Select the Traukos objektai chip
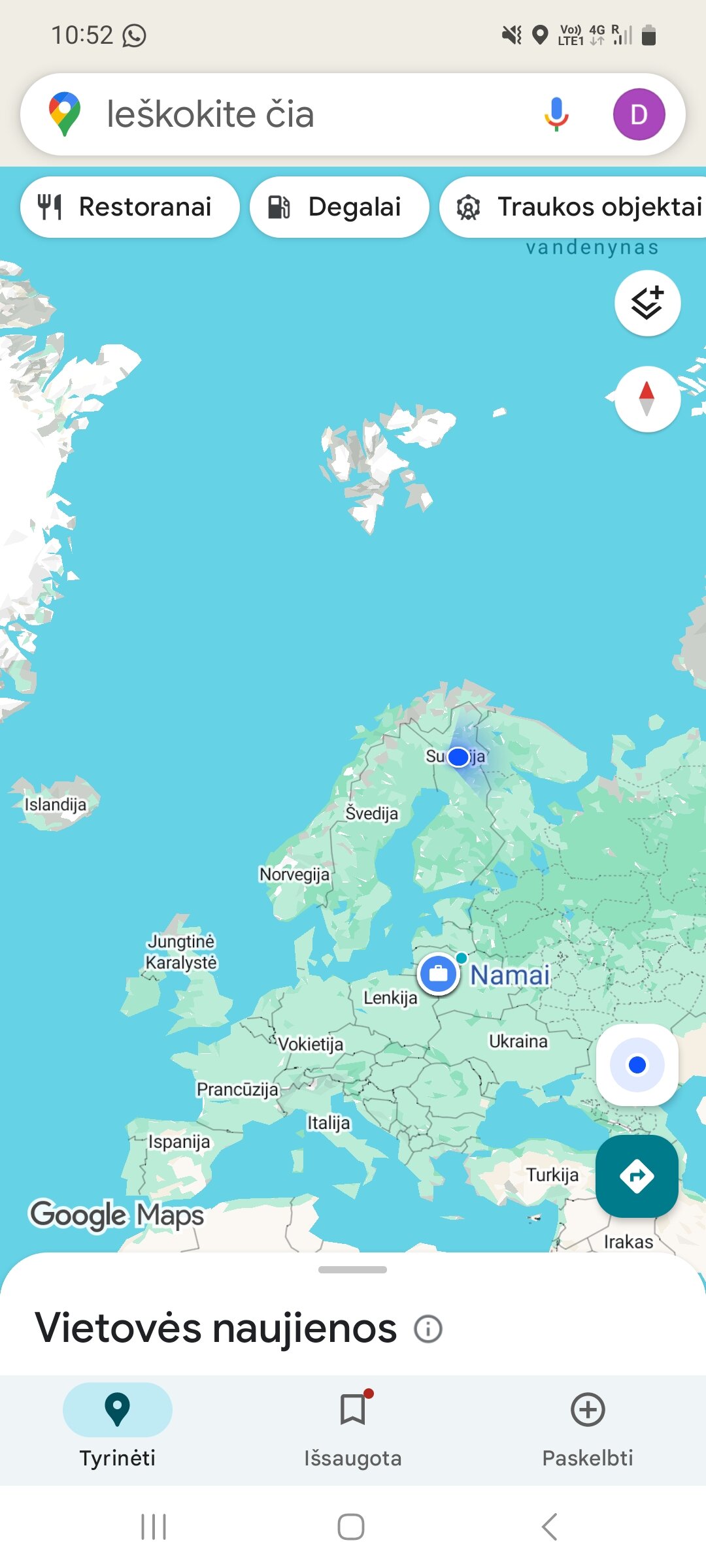 [575, 207]
